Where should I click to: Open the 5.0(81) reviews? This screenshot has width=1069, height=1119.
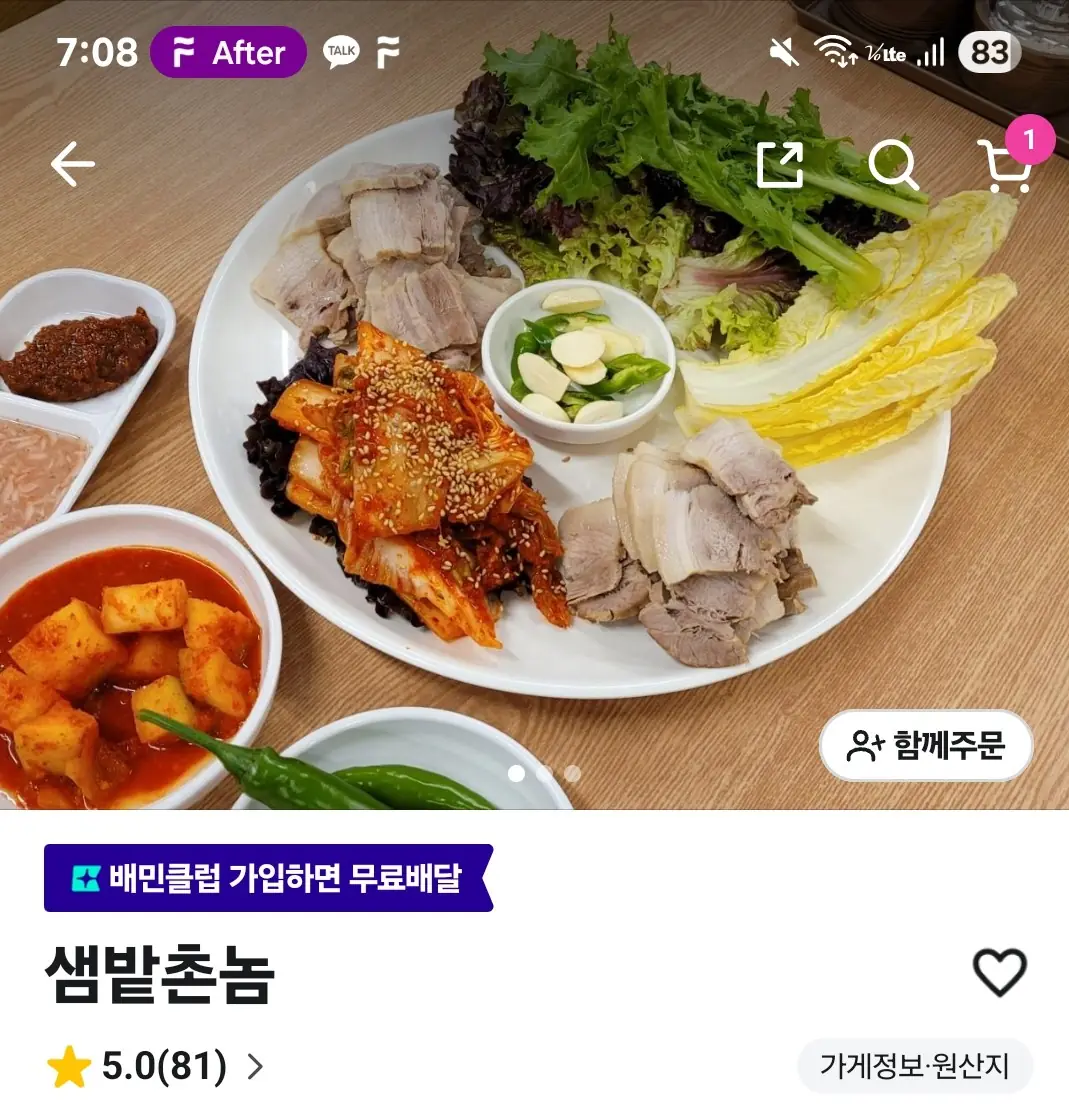click(156, 1067)
